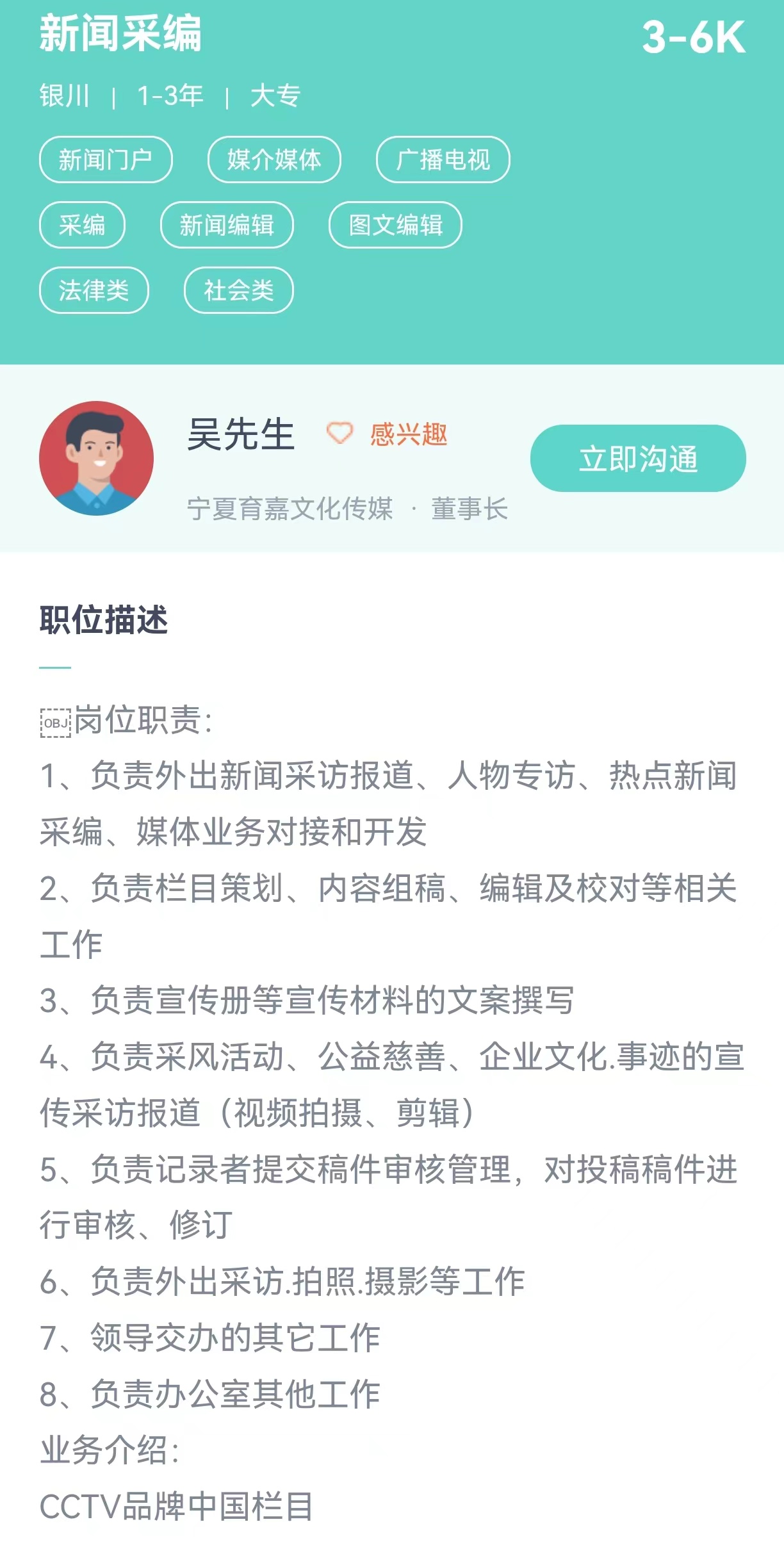The height and width of the screenshot is (1547, 784).
Task: Select the 采编 tag
Action: pyautogui.click(x=82, y=225)
